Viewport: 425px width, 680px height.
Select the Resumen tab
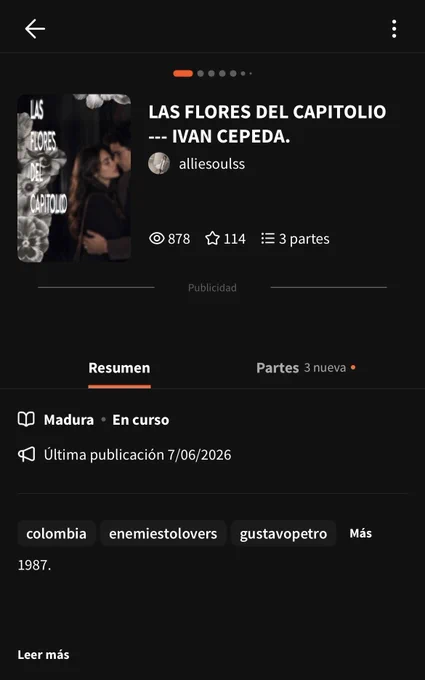pos(119,368)
